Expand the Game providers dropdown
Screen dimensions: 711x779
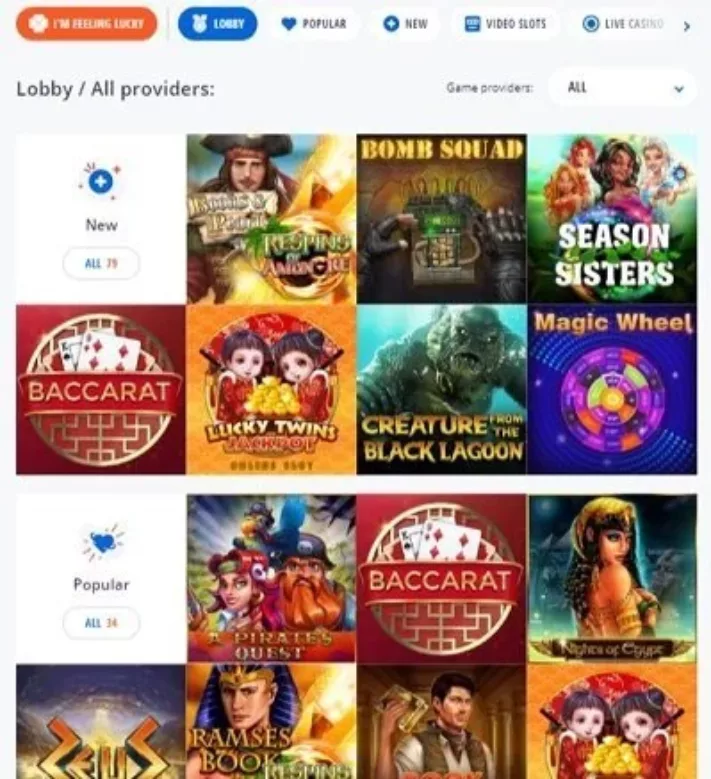click(x=622, y=88)
